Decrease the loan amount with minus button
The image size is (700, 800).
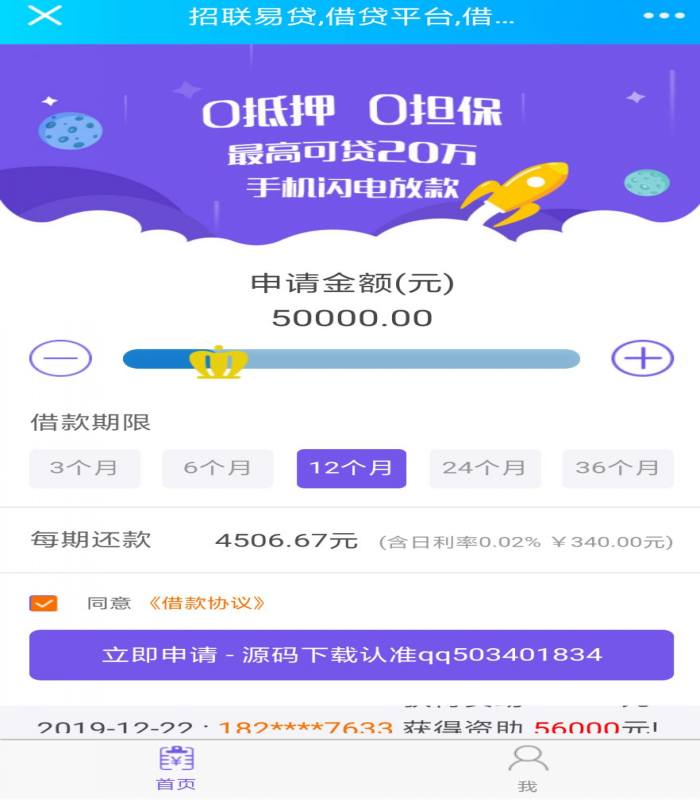(x=60, y=358)
